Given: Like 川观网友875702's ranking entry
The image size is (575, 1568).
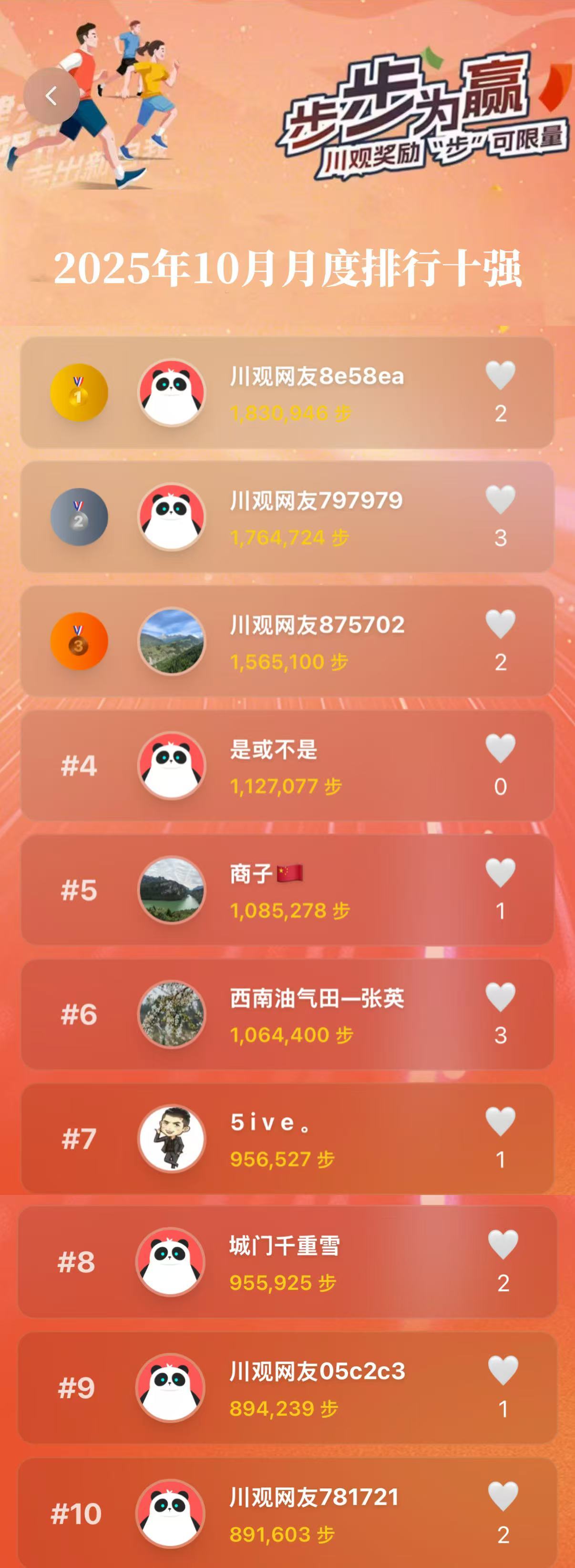Looking at the screenshot, I should tap(500, 624).
